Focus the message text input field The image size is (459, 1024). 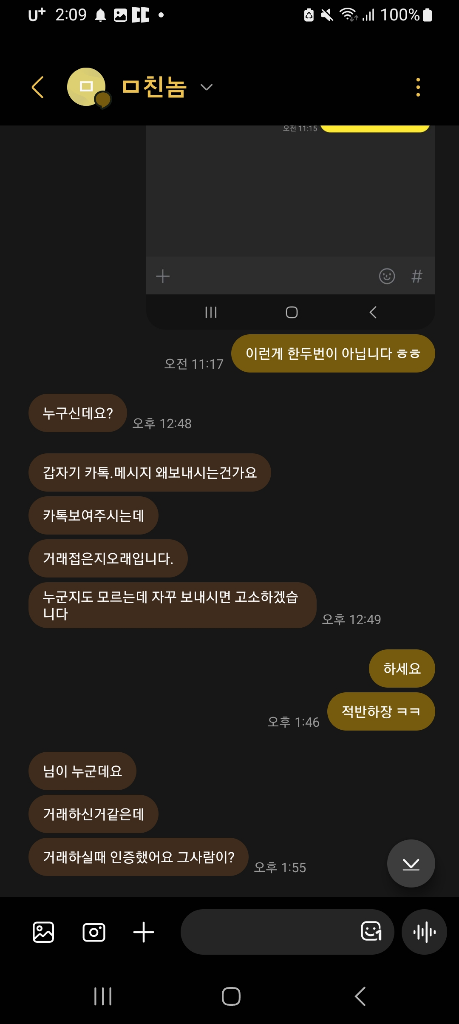pyautogui.click(x=269, y=932)
